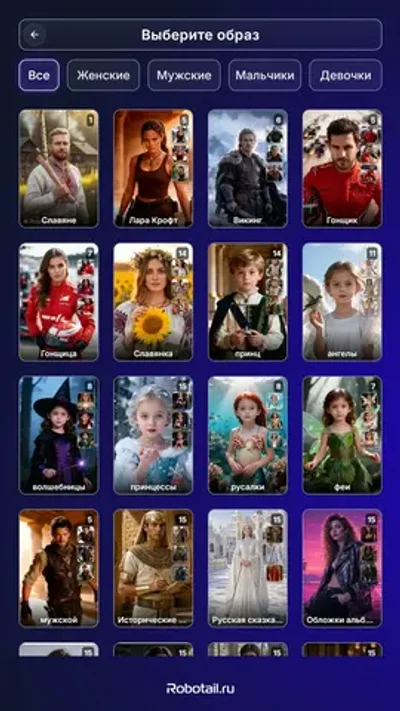Choose the Обложки альбомов style card
Viewport: 400px width, 711px height.
click(x=342, y=569)
